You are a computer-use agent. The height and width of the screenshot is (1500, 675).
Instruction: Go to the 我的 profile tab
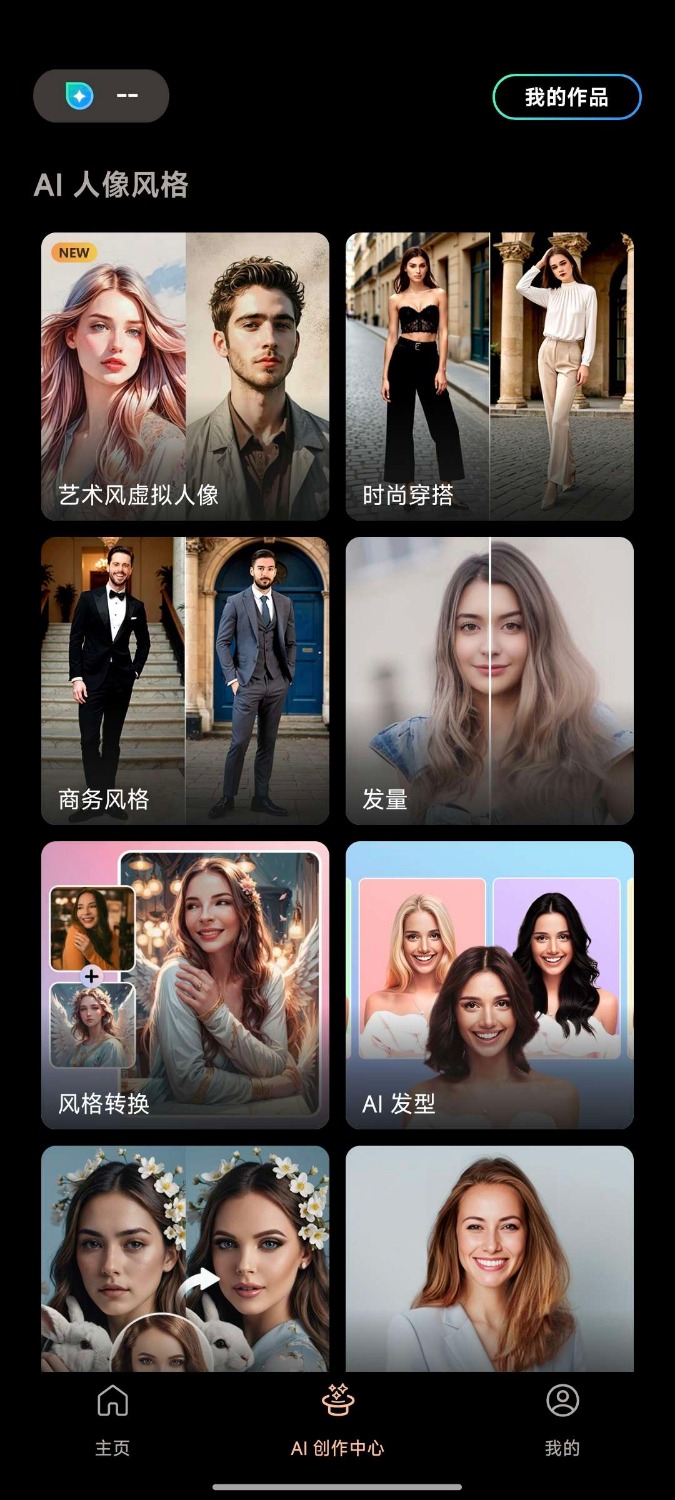pyautogui.click(x=562, y=1420)
